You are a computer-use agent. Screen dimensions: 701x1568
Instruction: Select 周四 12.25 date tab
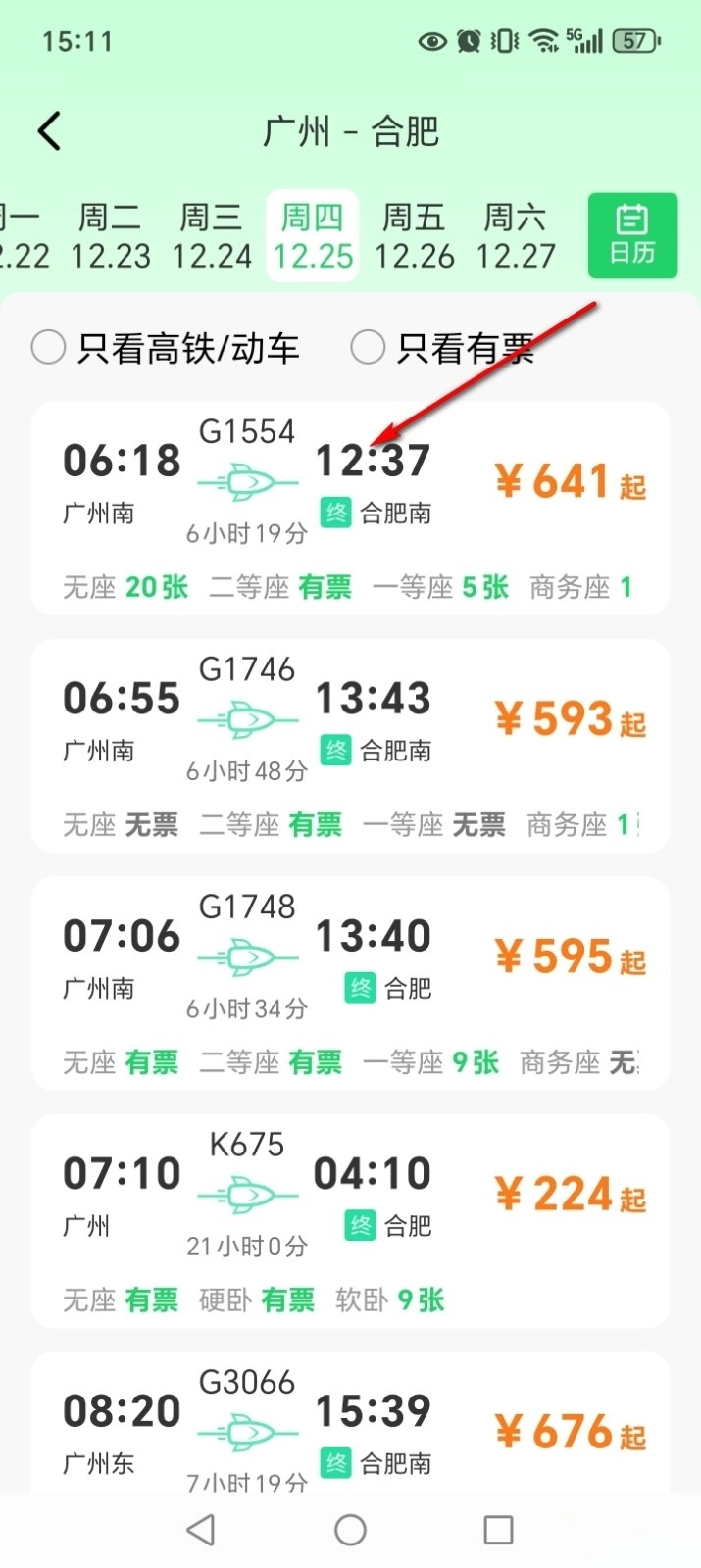coord(313,236)
